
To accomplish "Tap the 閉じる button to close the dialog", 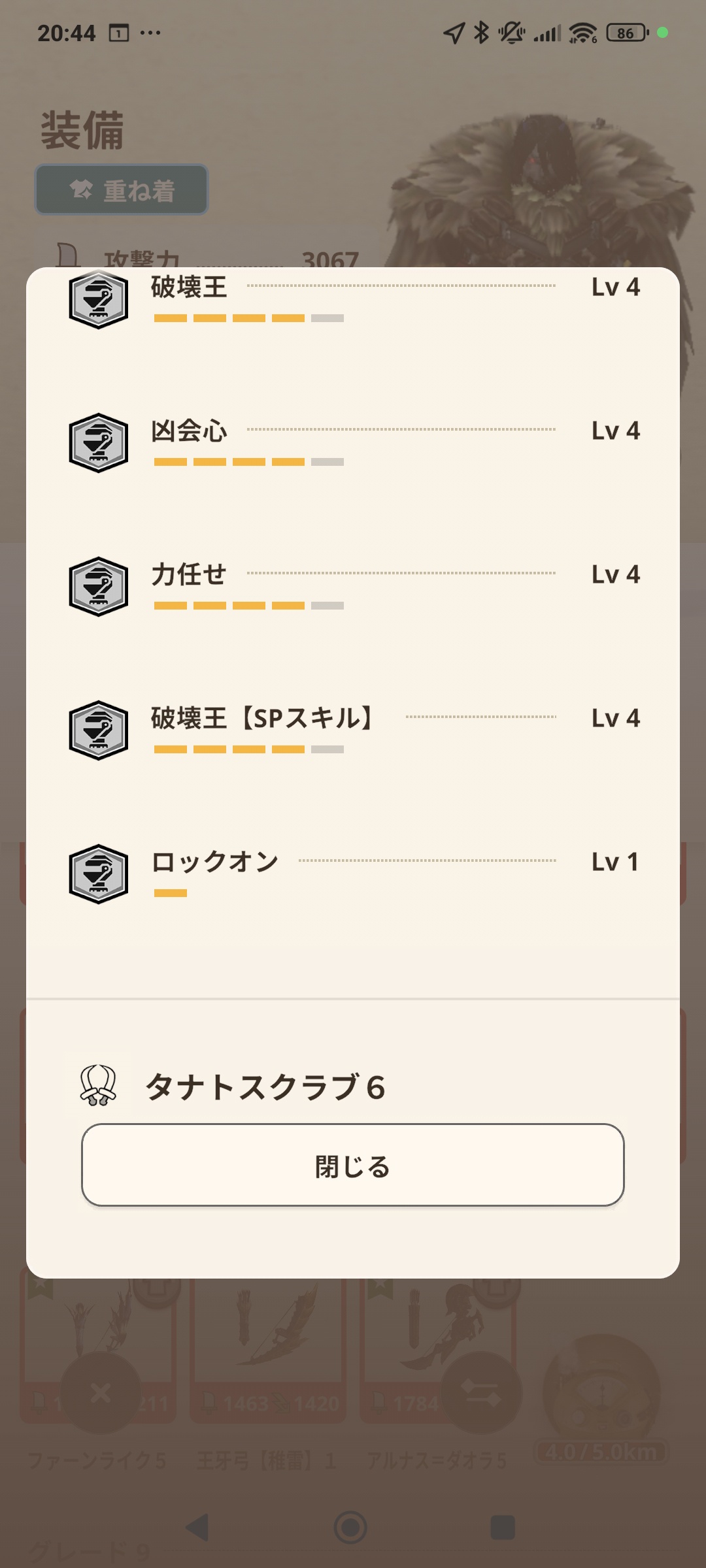I will click(x=353, y=1165).
